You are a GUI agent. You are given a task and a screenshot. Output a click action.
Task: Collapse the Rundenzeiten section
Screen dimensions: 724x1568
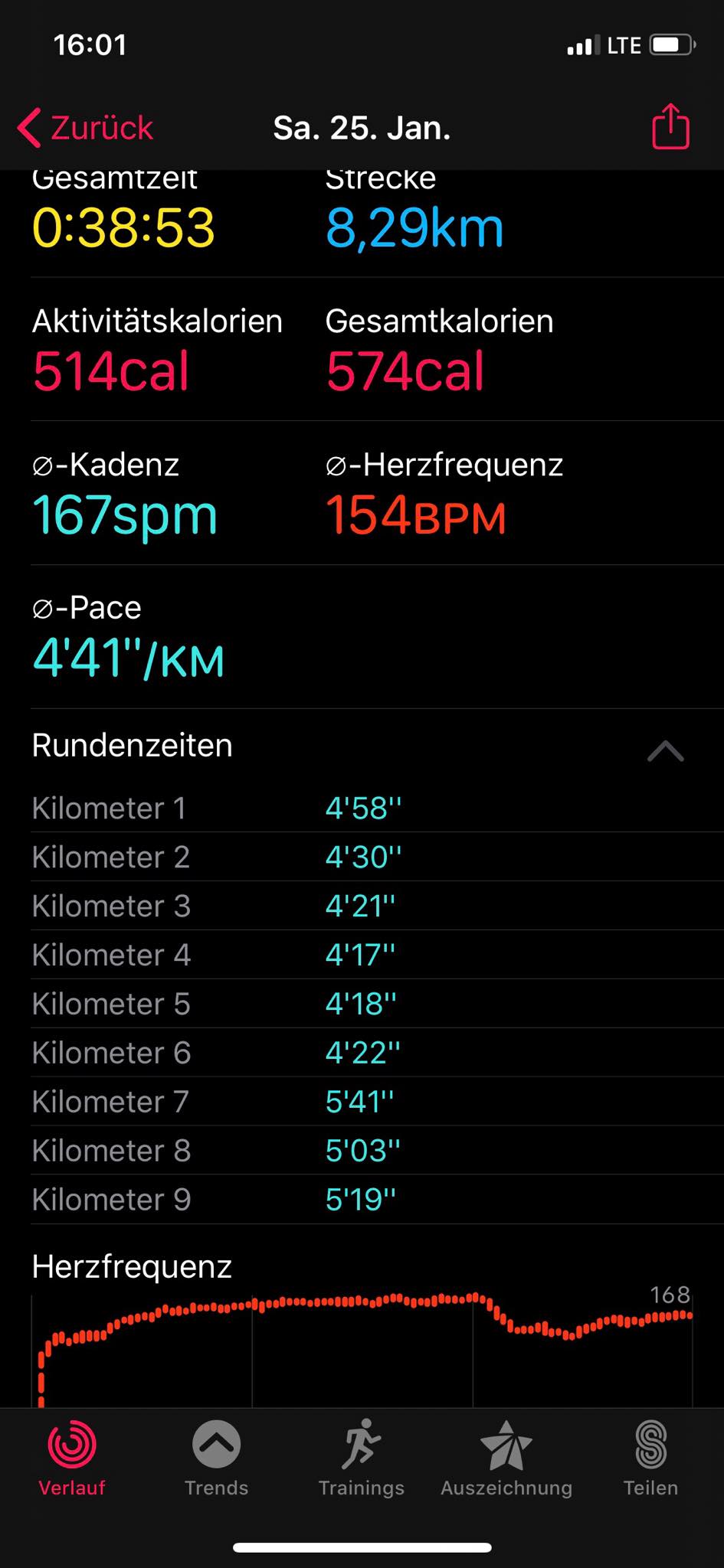[x=665, y=751]
